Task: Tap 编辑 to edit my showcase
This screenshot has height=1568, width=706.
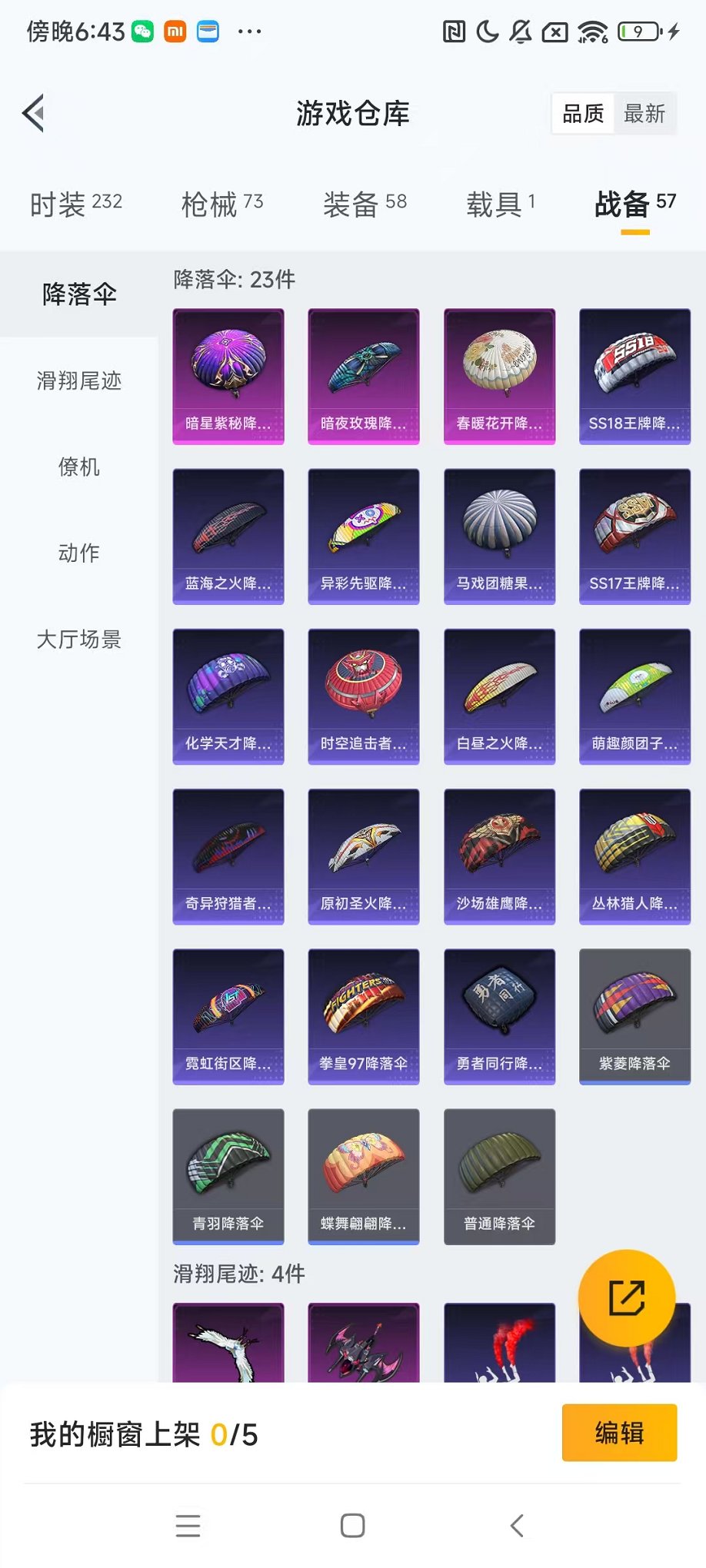Action: [619, 1433]
